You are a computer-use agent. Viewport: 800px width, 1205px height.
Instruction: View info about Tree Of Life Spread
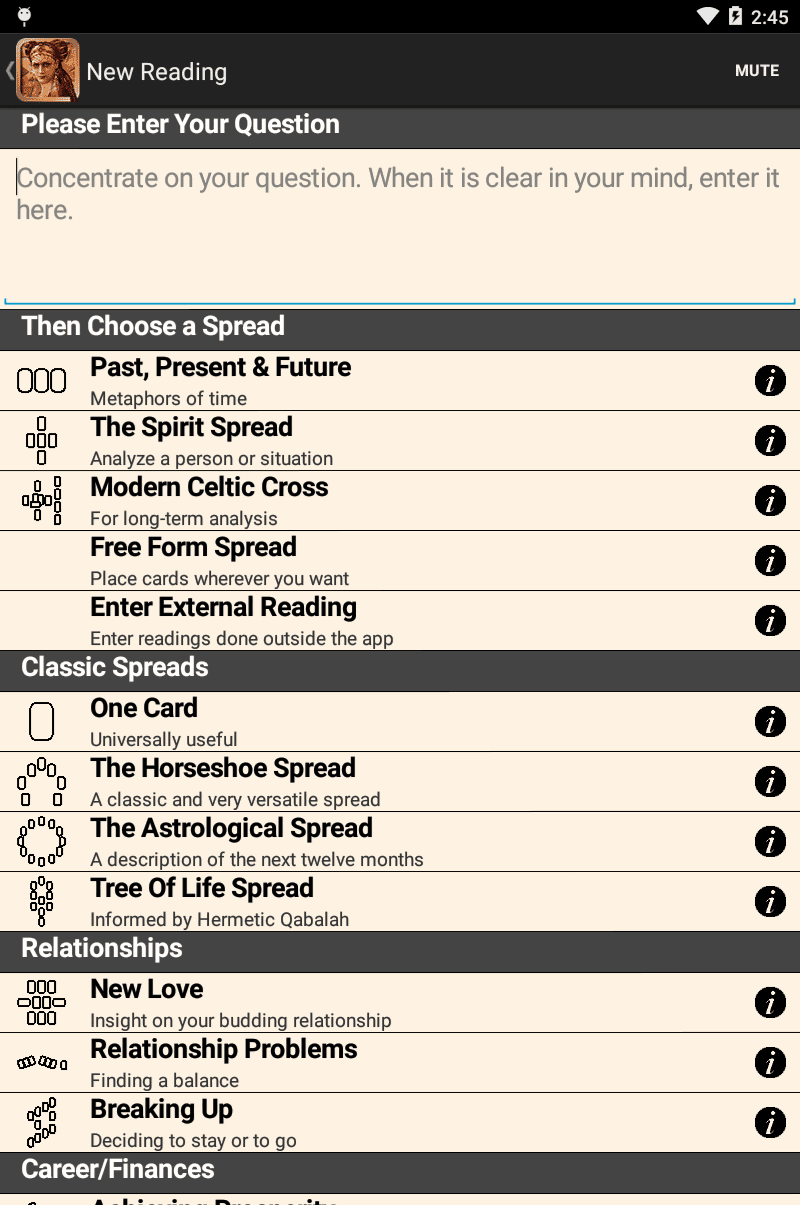point(770,902)
